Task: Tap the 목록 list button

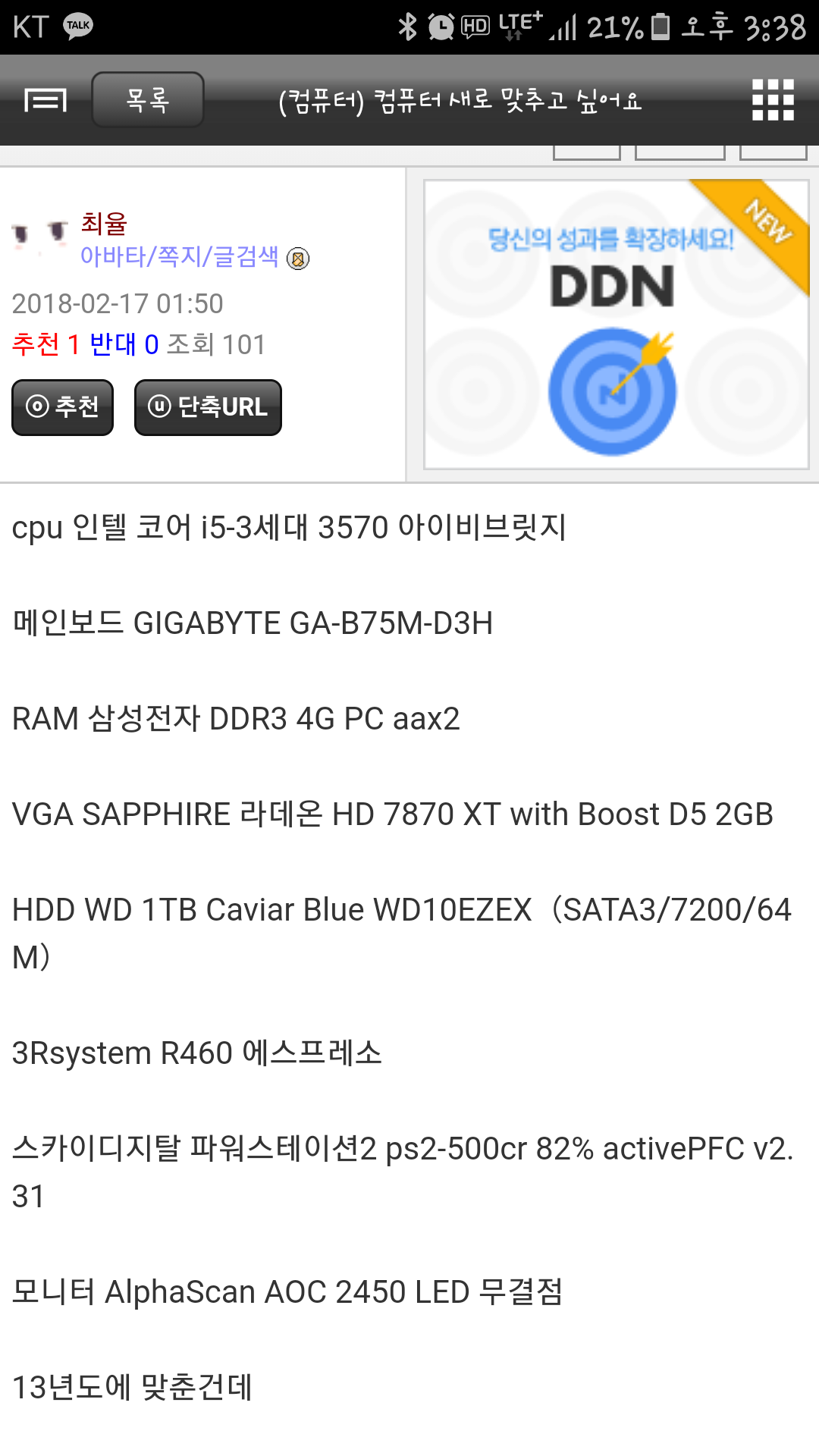Action: coord(148,99)
